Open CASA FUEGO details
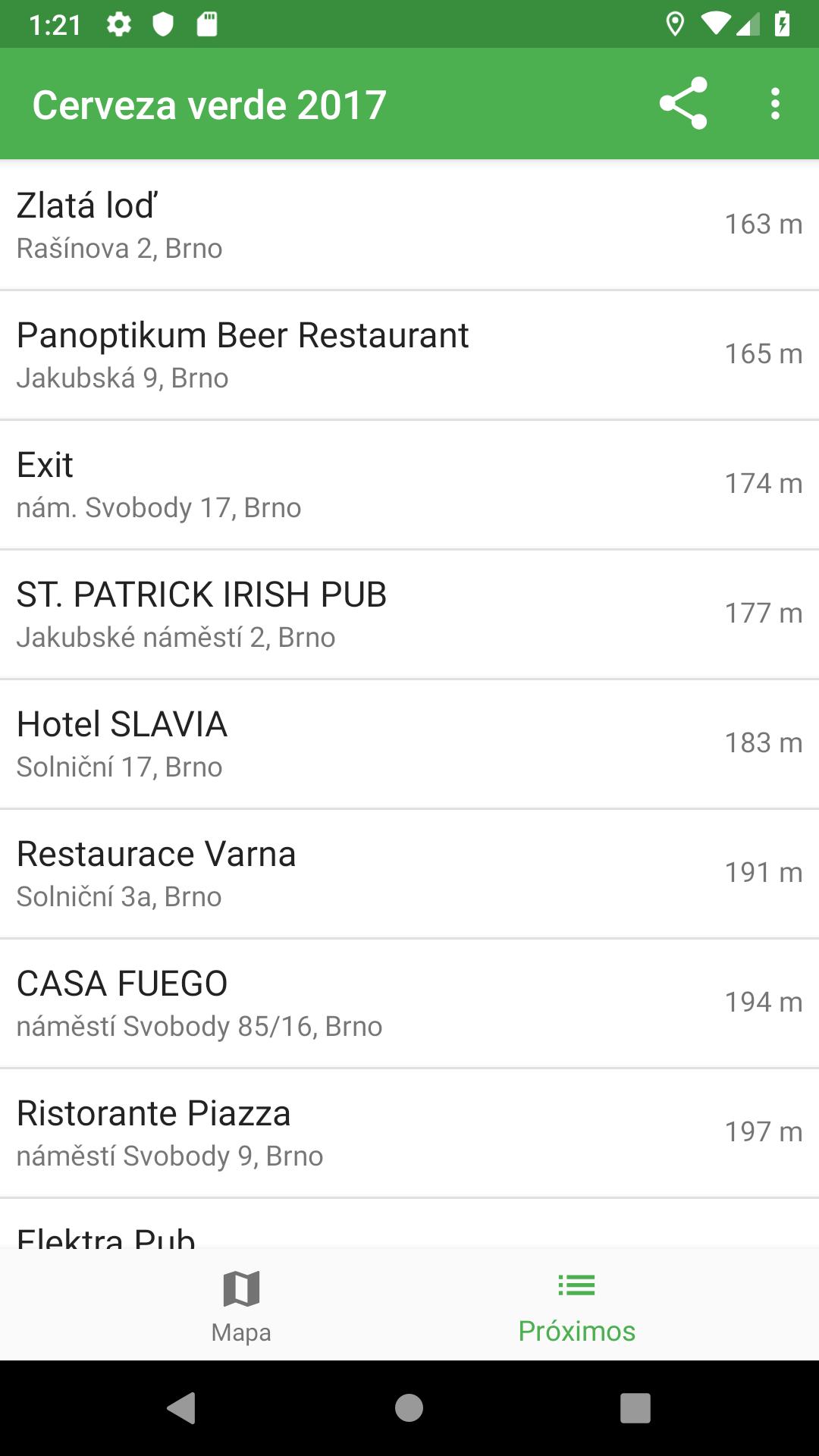The image size is (819, 1456). tap(409, 1003)
